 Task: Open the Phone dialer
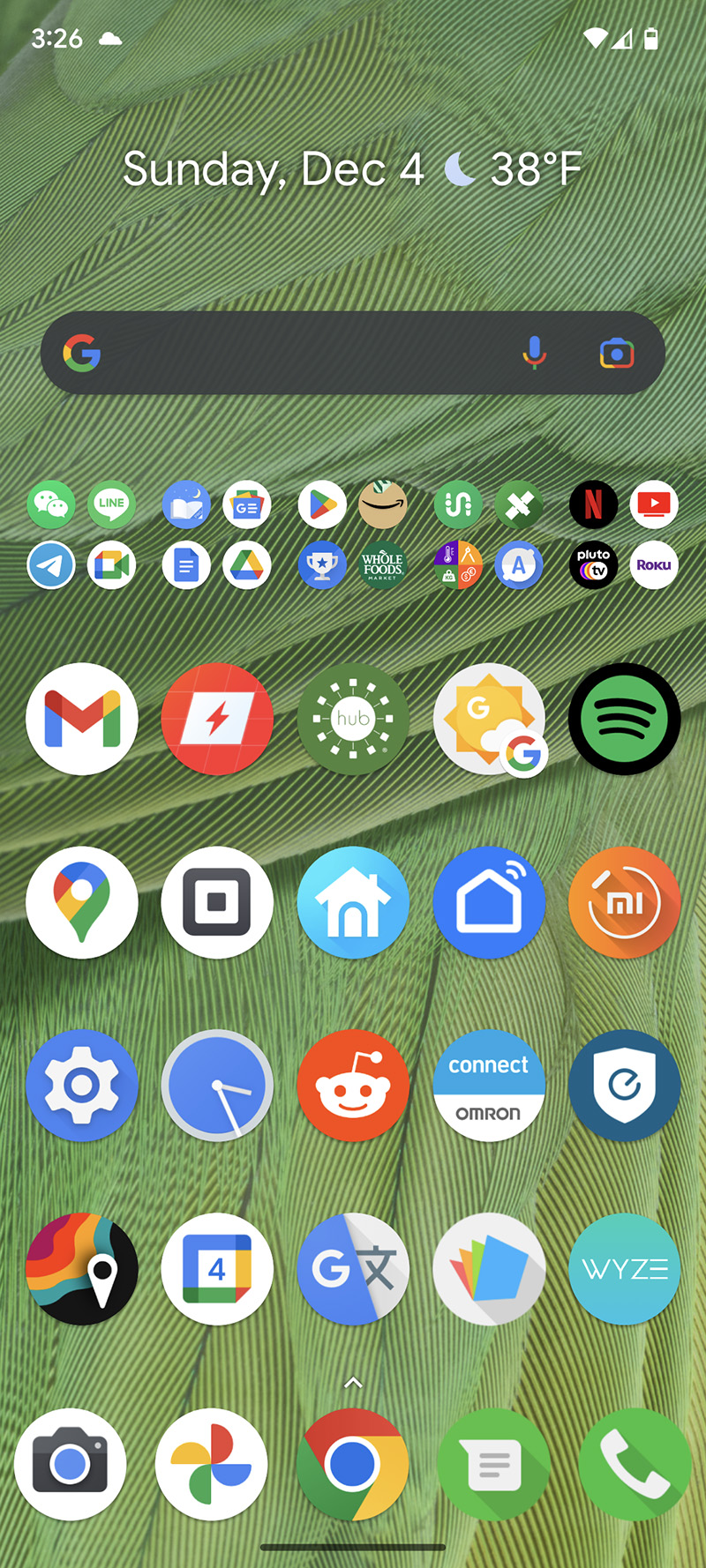pos(635,1465)
